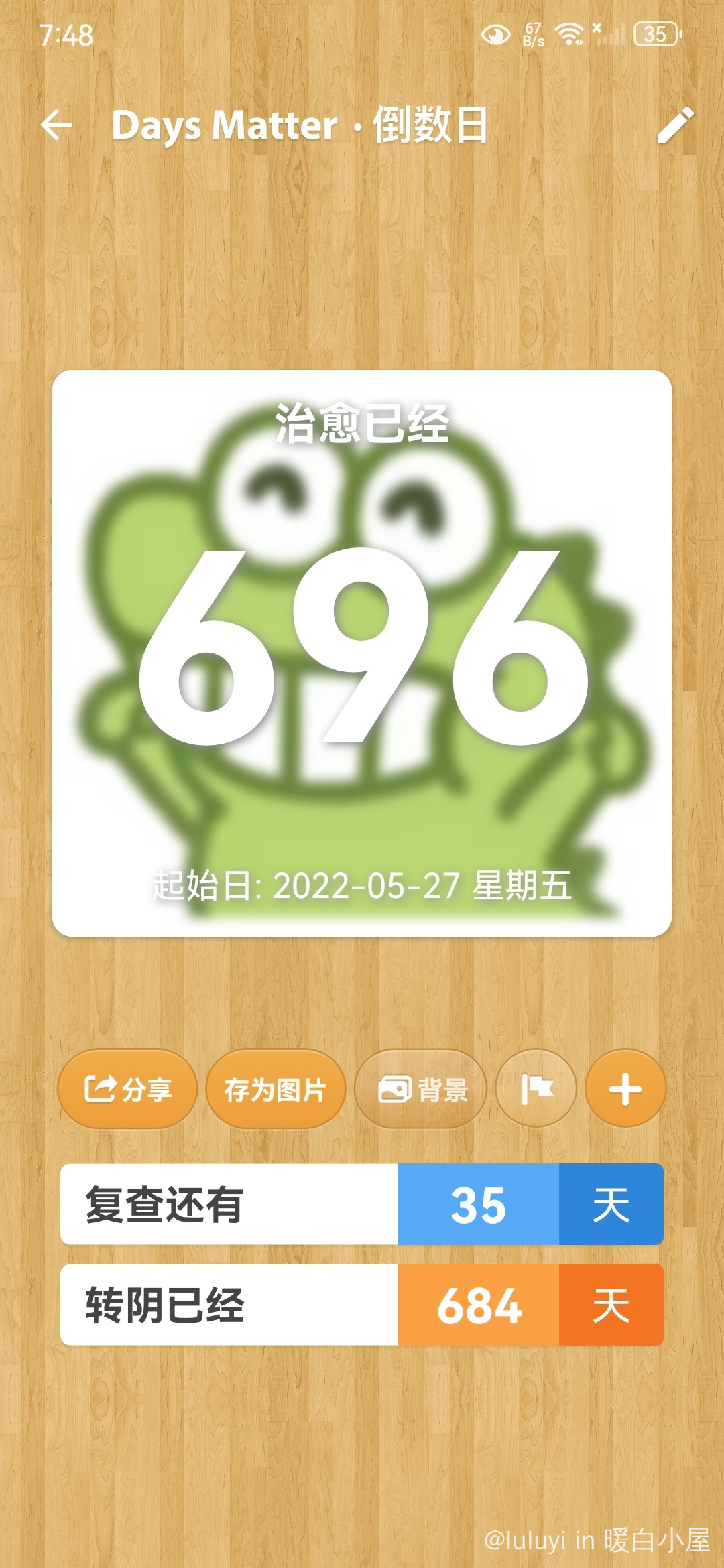
Task: Tap the 治愈已经 696 days card
Action: tap(362, 653)
